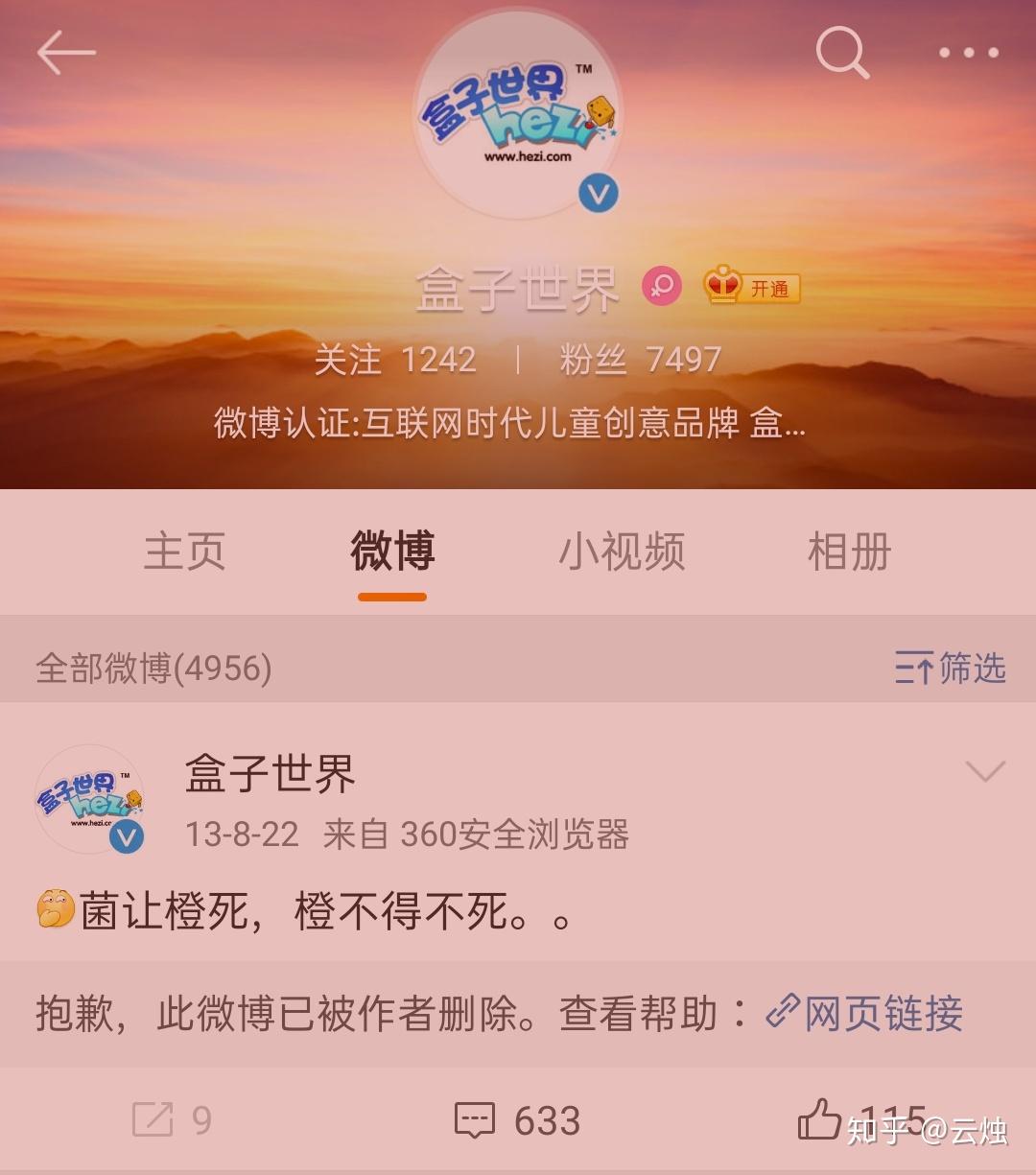Select the 微博 tab
Viewport: 1036px width, 1175px height.
point(392,552)
